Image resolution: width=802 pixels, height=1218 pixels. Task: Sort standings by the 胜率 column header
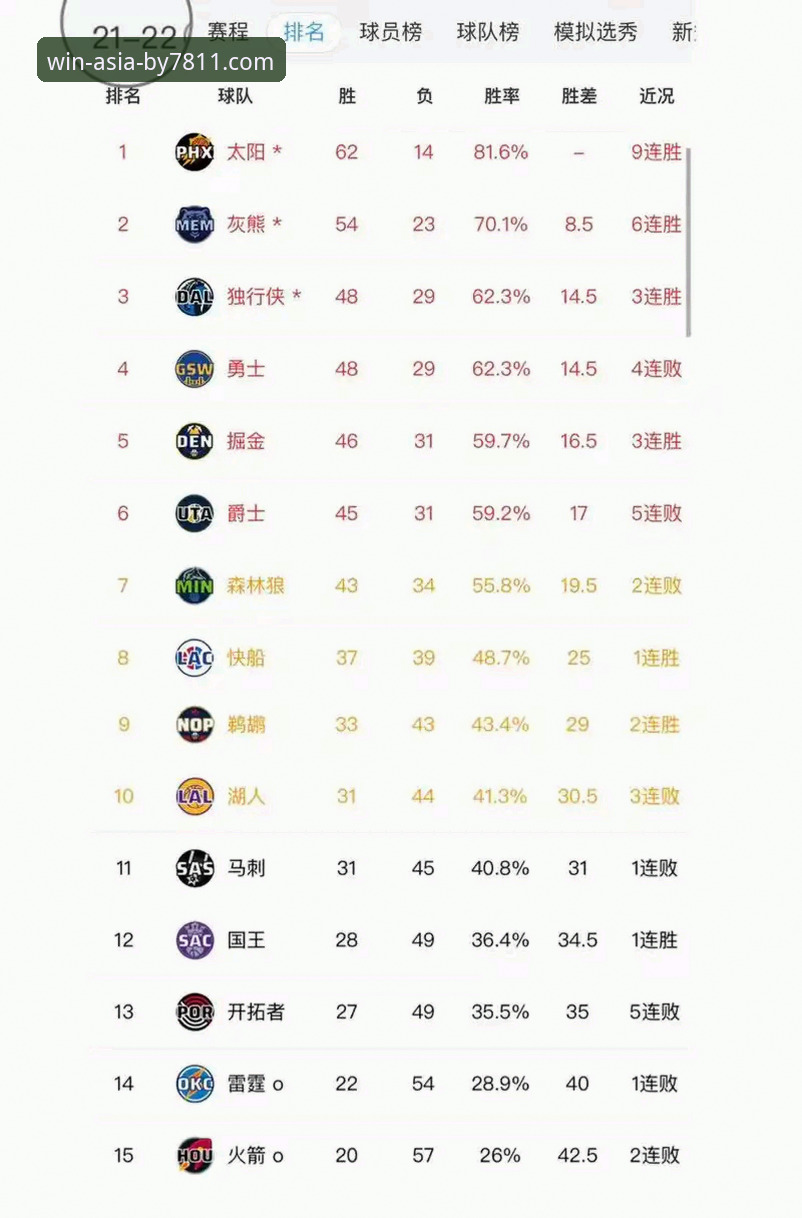click(x=501, y=96)
